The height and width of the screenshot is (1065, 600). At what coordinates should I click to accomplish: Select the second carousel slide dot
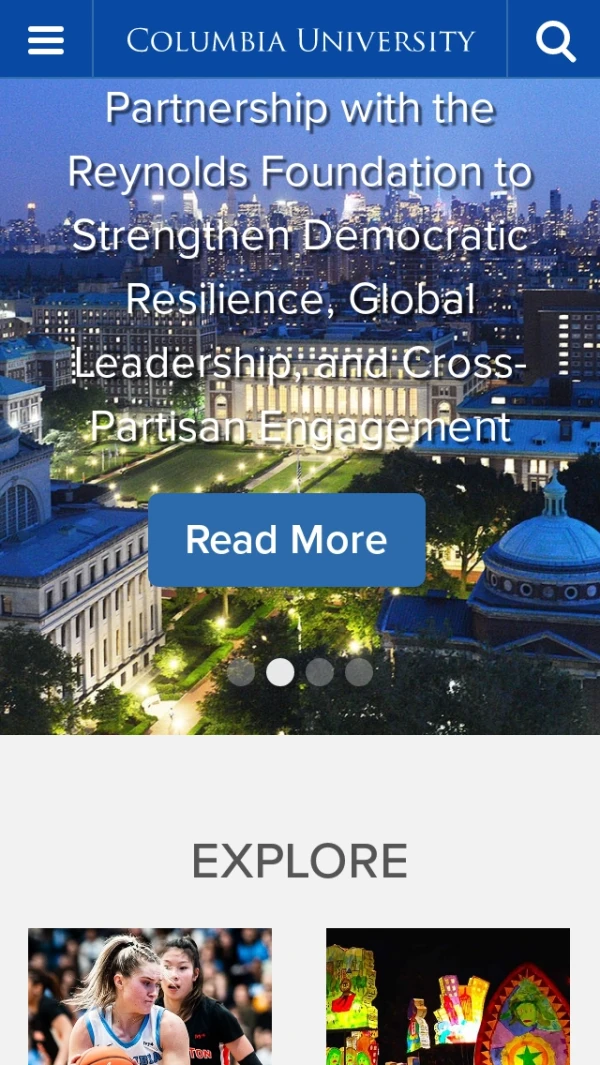pyautogui.click(x=280, y=672)
